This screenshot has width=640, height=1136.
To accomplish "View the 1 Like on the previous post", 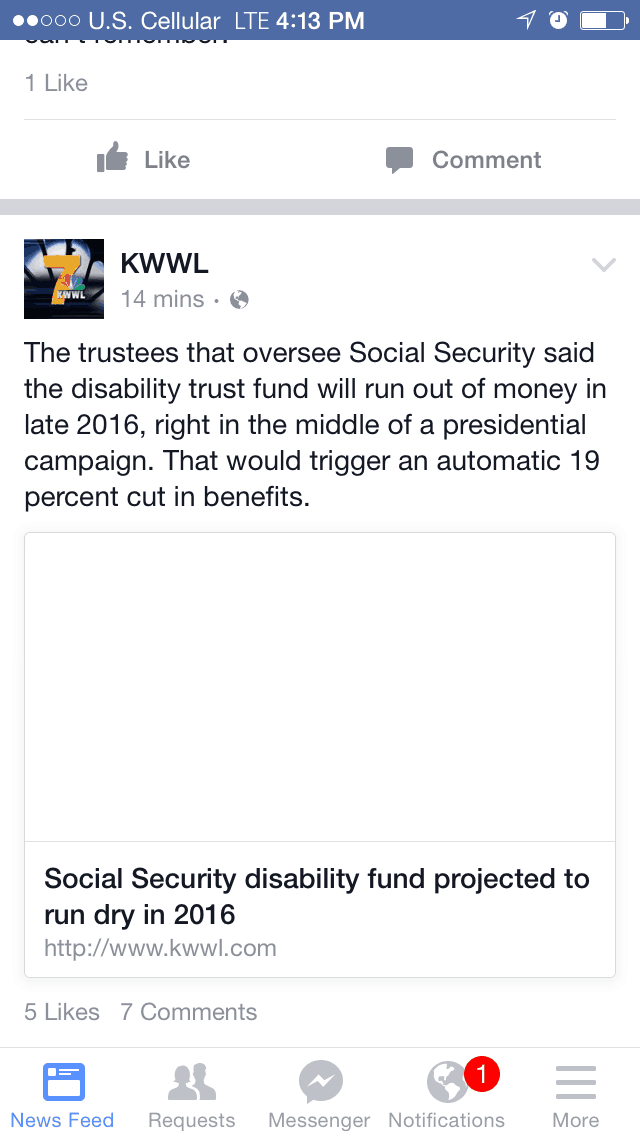I will (56, 83).
